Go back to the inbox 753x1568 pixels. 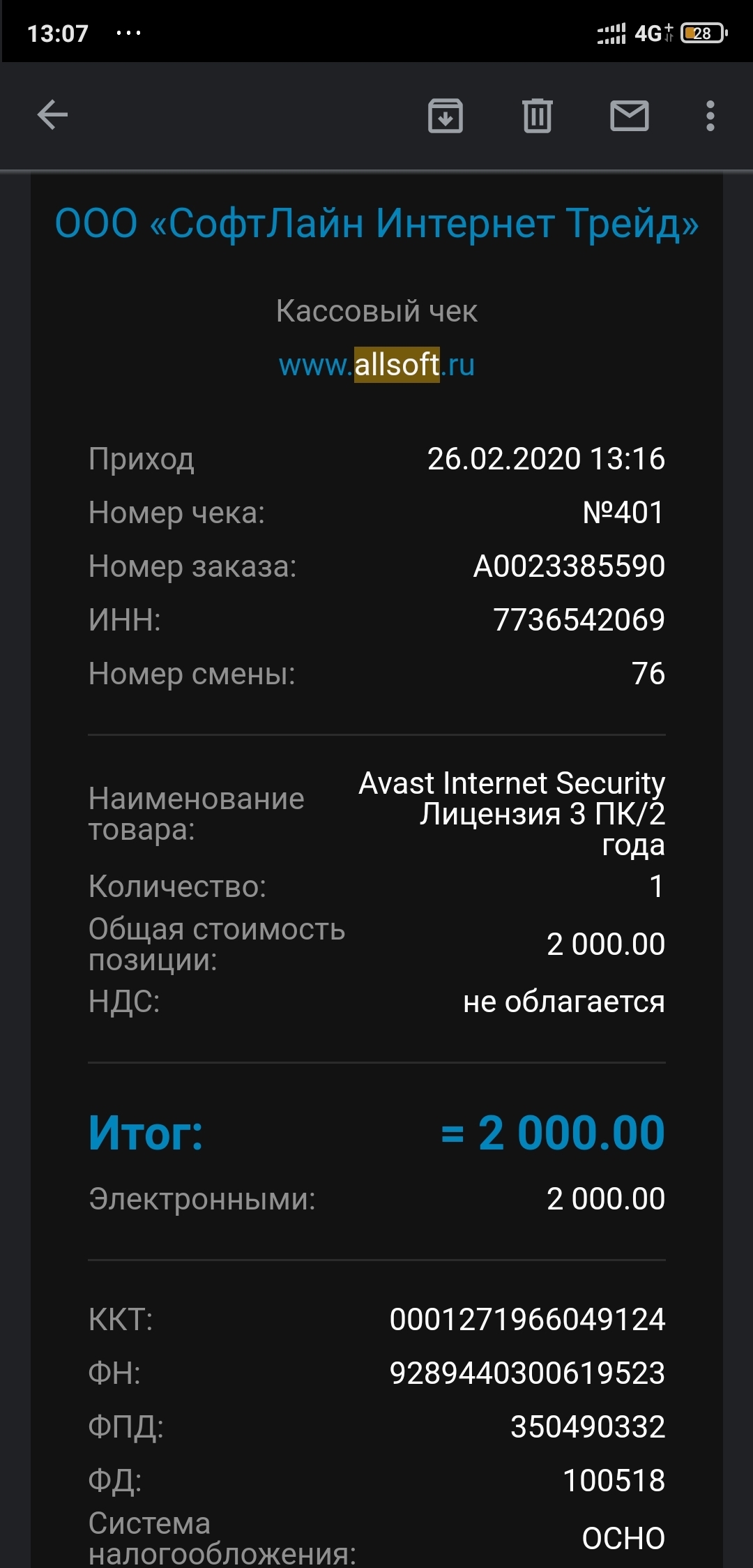53,115
